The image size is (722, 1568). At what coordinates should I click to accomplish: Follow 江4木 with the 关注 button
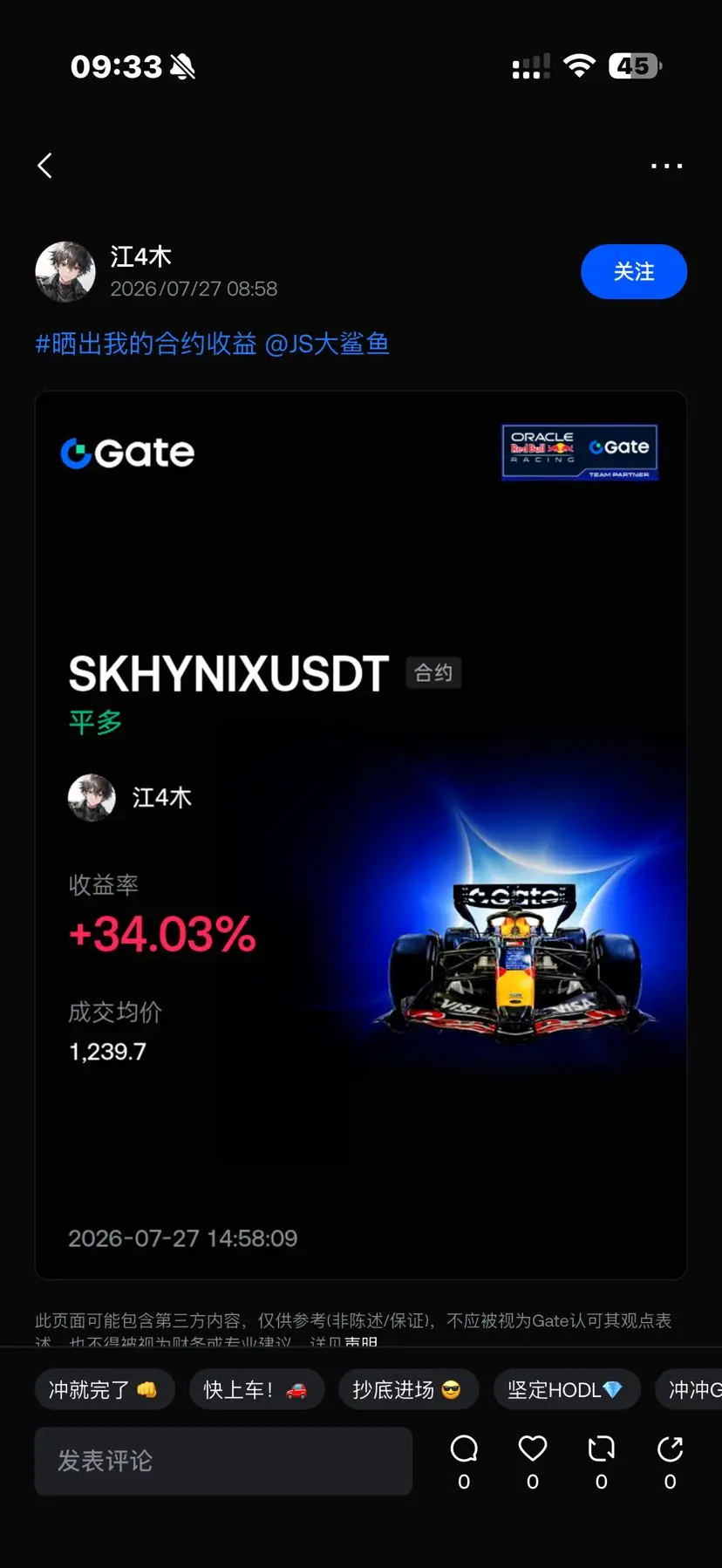pos(634,272)
